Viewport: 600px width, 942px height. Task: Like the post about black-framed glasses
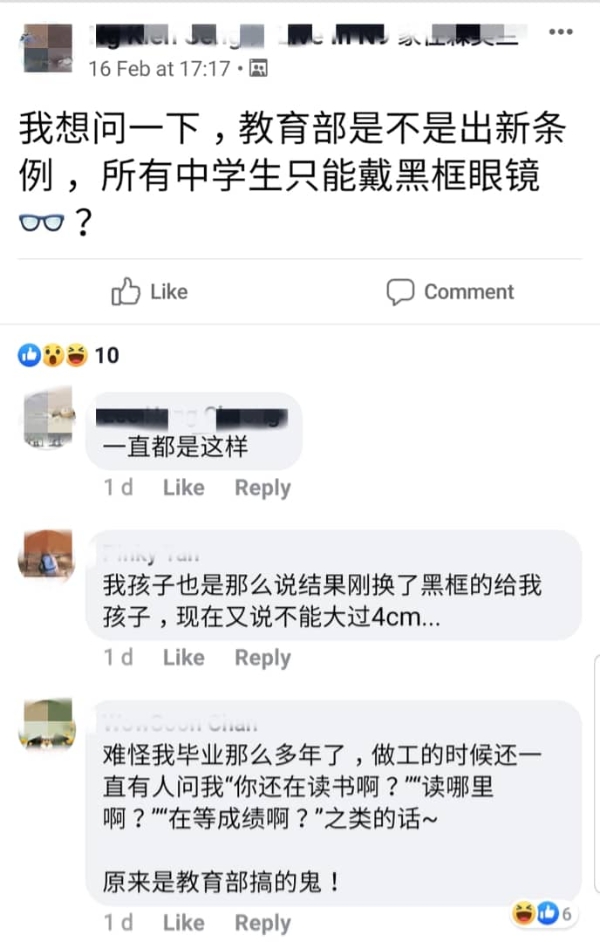(x=149, y=292)
